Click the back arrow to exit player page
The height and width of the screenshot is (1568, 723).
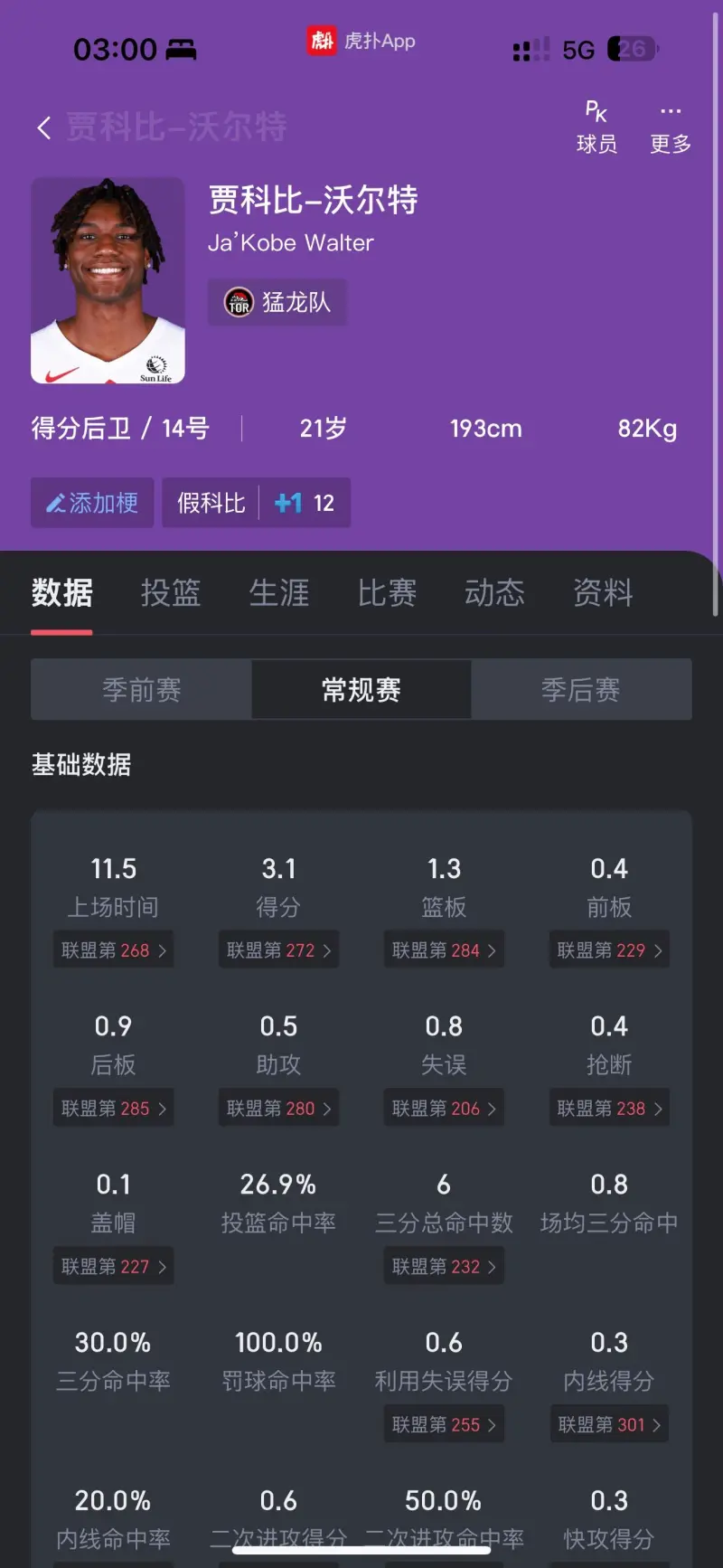tap(43, 128)
